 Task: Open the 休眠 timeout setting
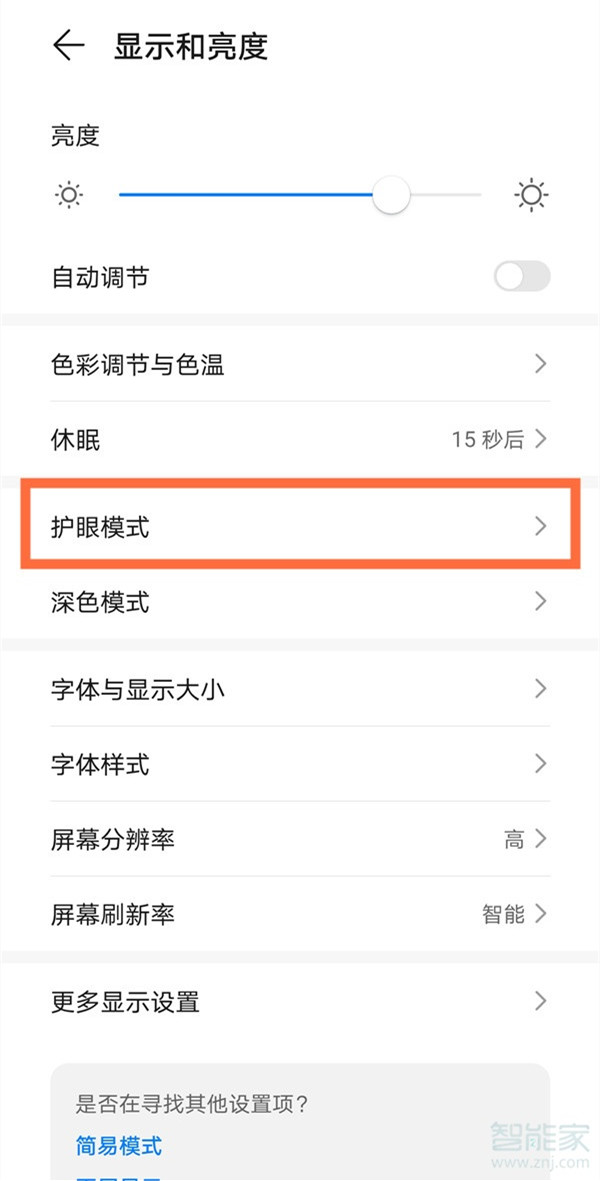click(x=300, y=439)
